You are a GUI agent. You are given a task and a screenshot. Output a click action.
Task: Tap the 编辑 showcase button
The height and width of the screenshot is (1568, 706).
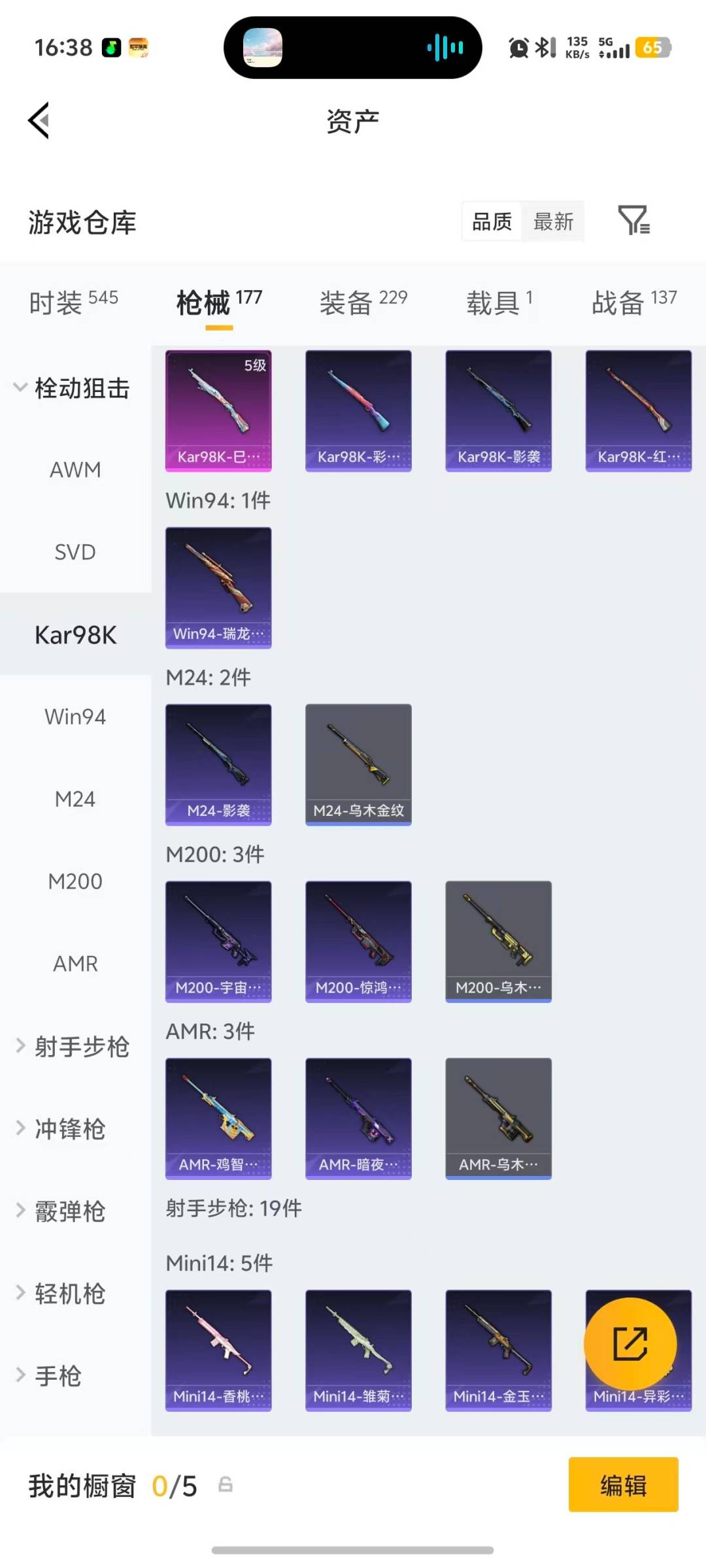point(623,1486)
